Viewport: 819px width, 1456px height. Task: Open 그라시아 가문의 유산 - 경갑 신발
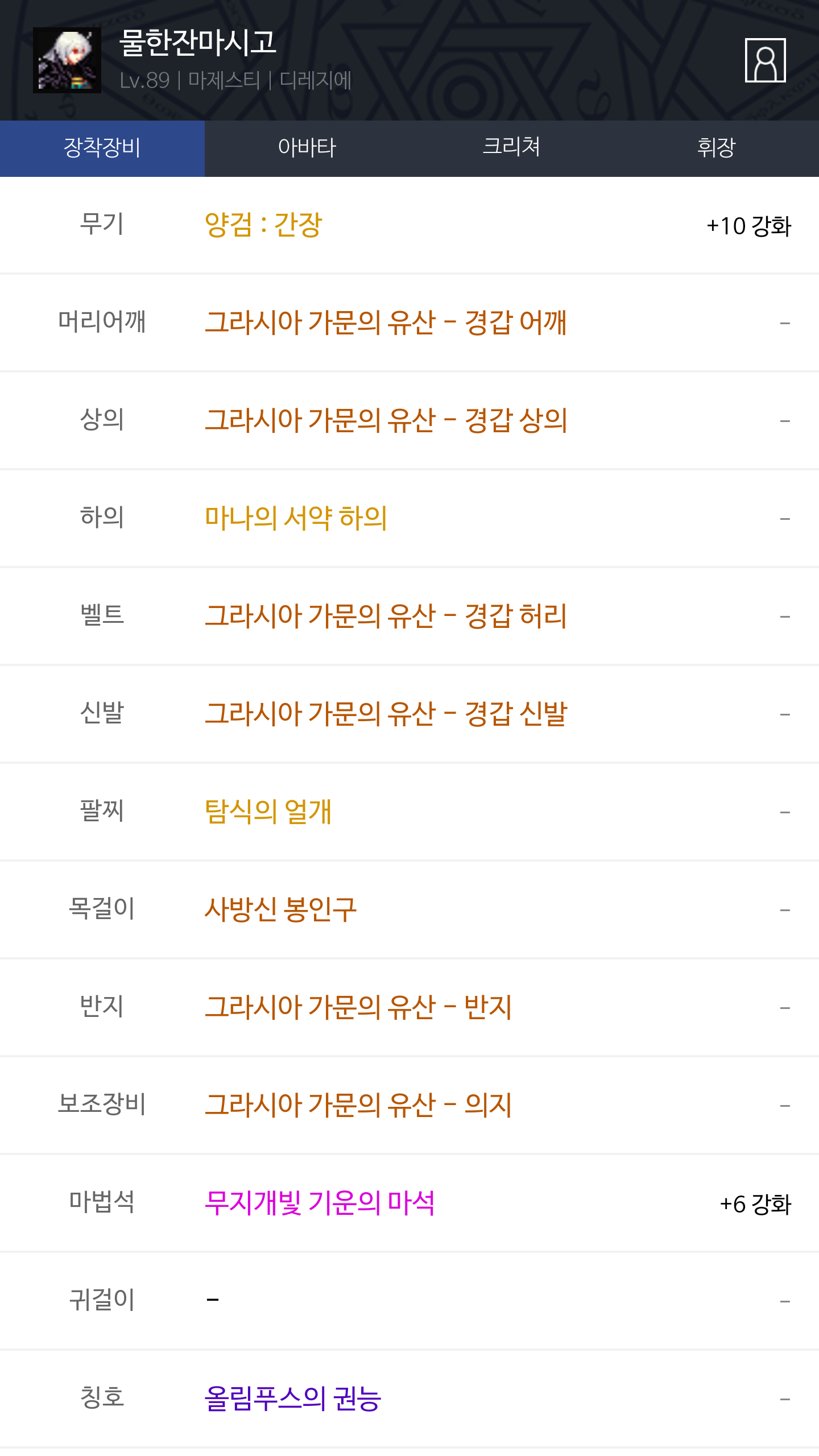click(x=386, y=714)
